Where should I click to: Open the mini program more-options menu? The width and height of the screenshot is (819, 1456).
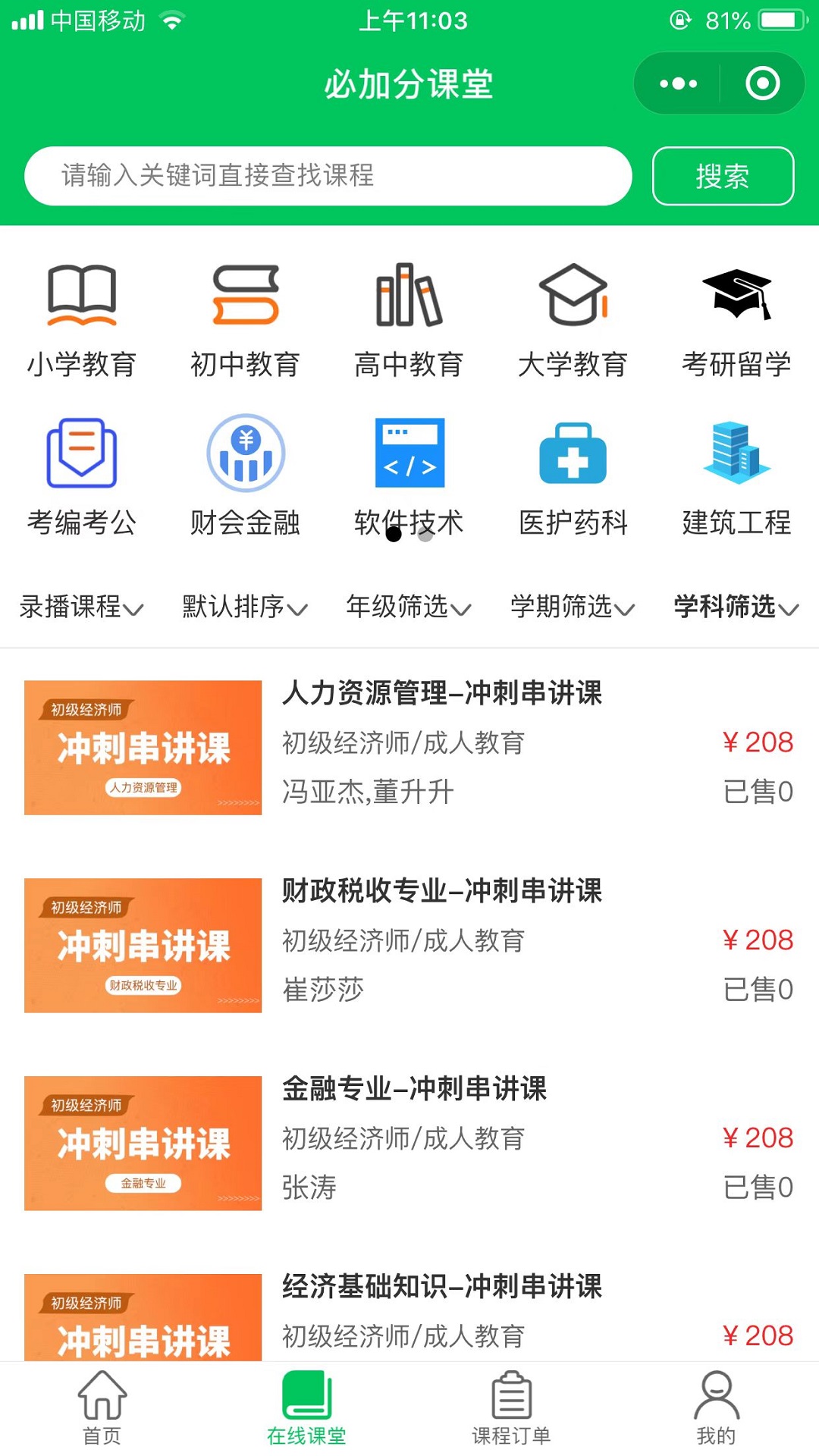pos(678,83)
